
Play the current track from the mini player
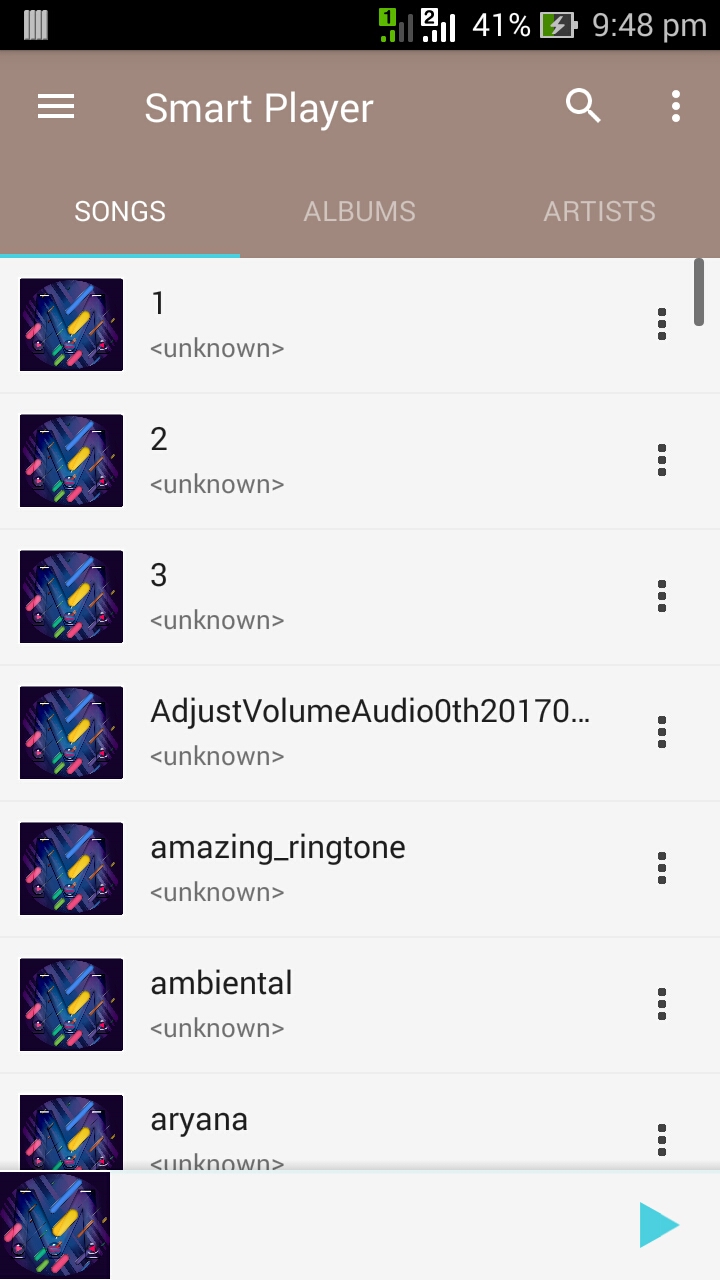[x=659, y=1223]
